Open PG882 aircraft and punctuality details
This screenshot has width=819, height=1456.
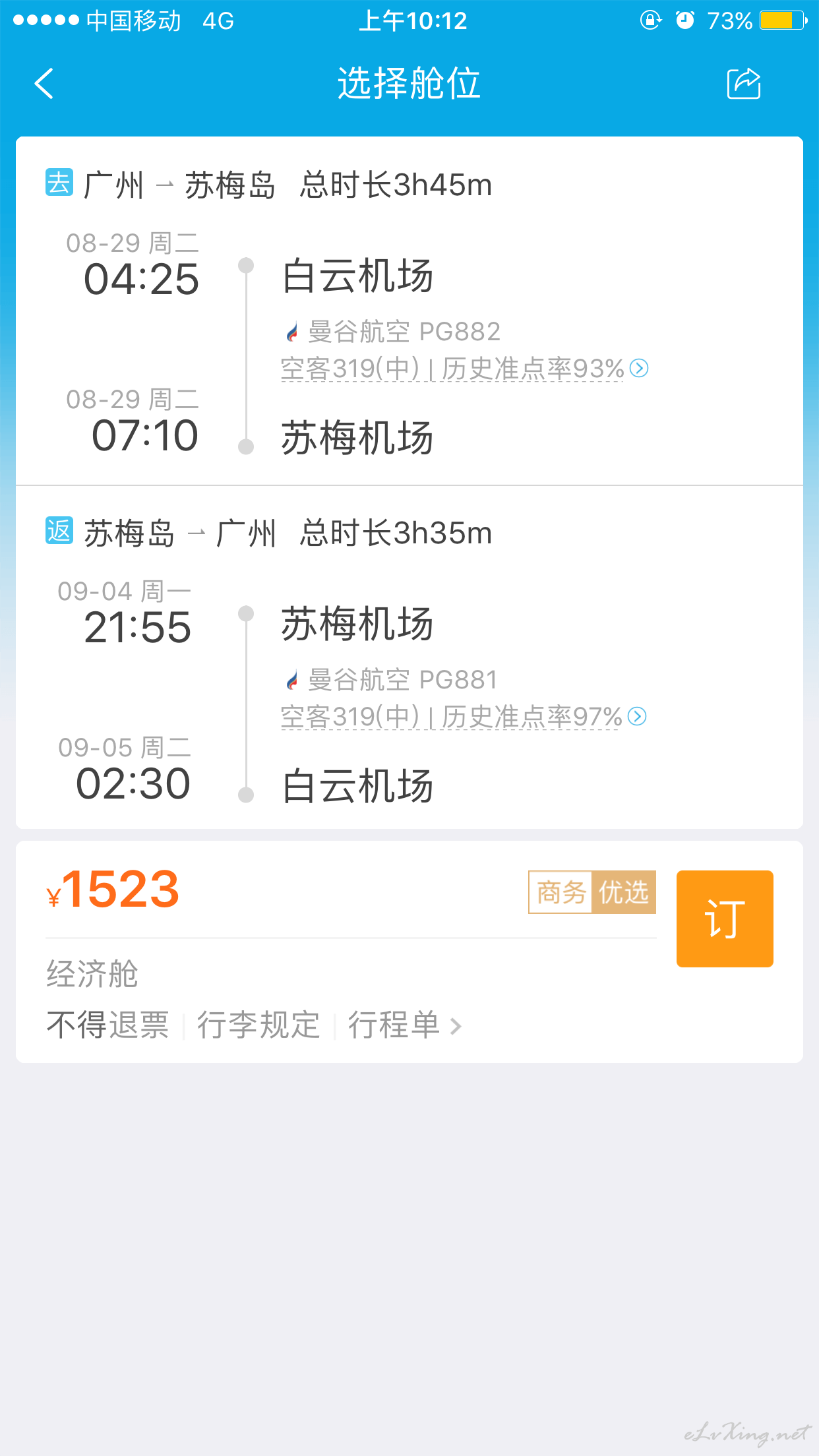(465, 368)
